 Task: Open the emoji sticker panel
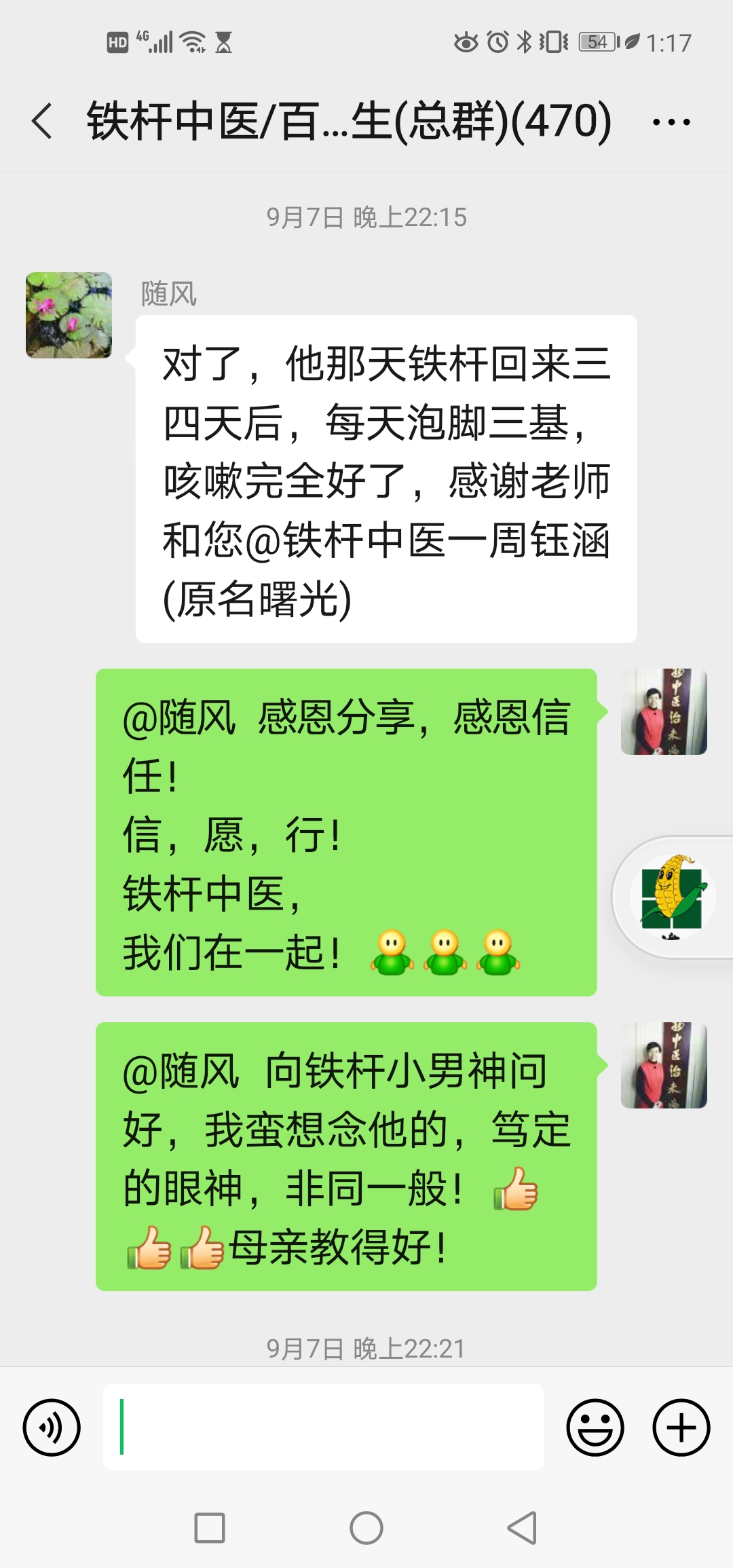pyautogui.click(x=595, y=1427)
